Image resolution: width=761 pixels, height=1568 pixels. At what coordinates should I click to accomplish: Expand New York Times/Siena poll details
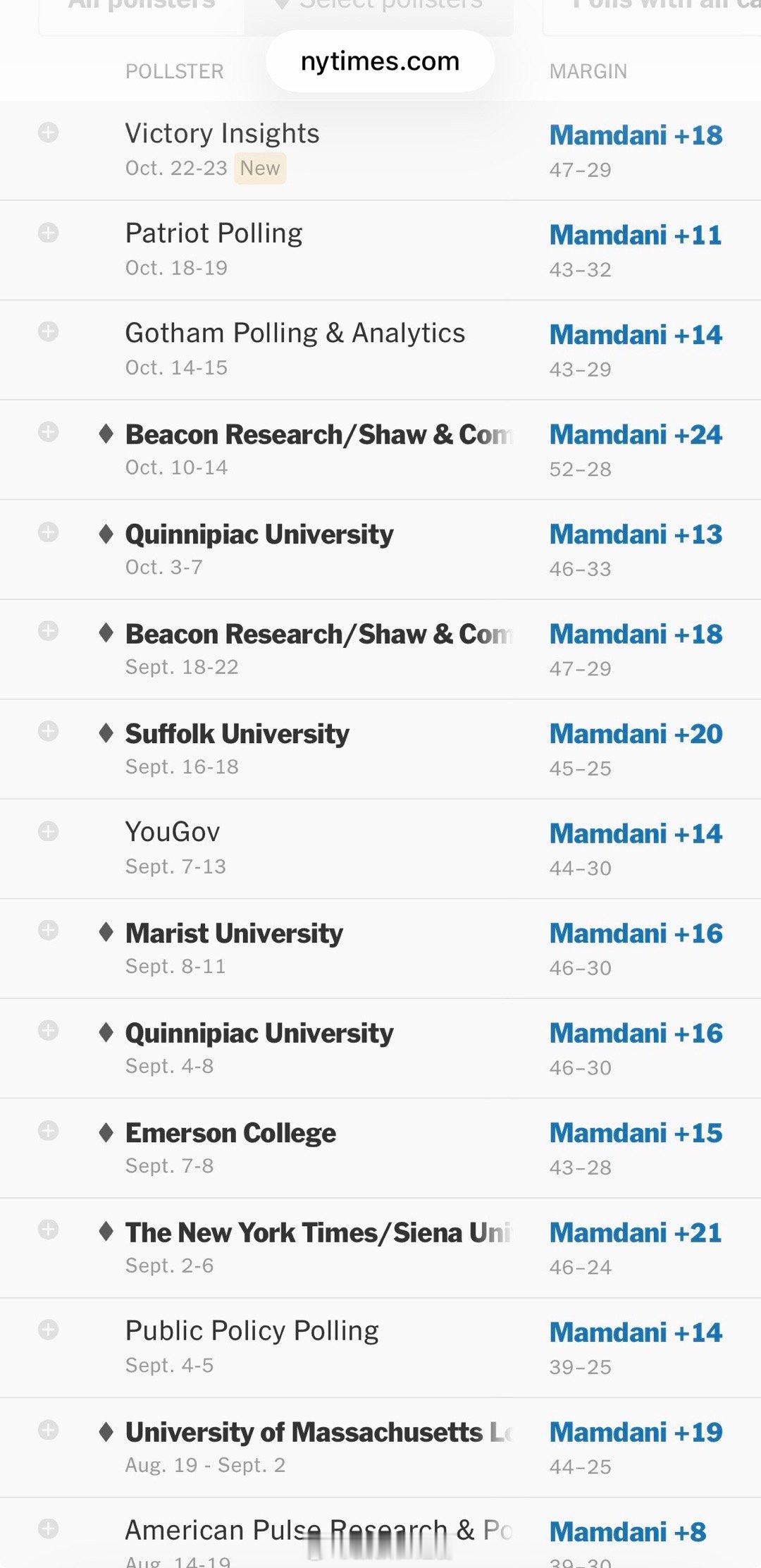coord(48,1230)
